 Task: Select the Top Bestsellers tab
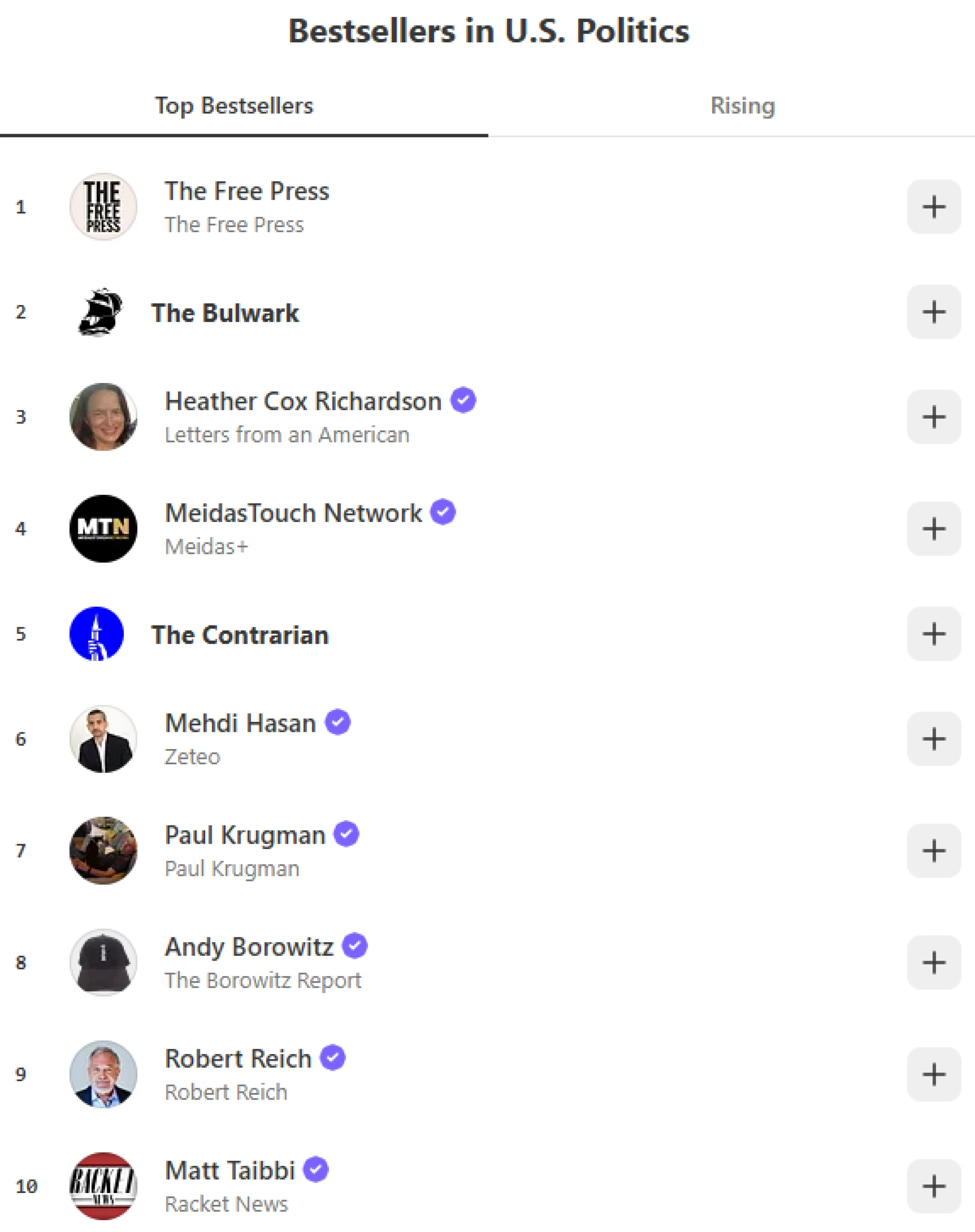234,106
